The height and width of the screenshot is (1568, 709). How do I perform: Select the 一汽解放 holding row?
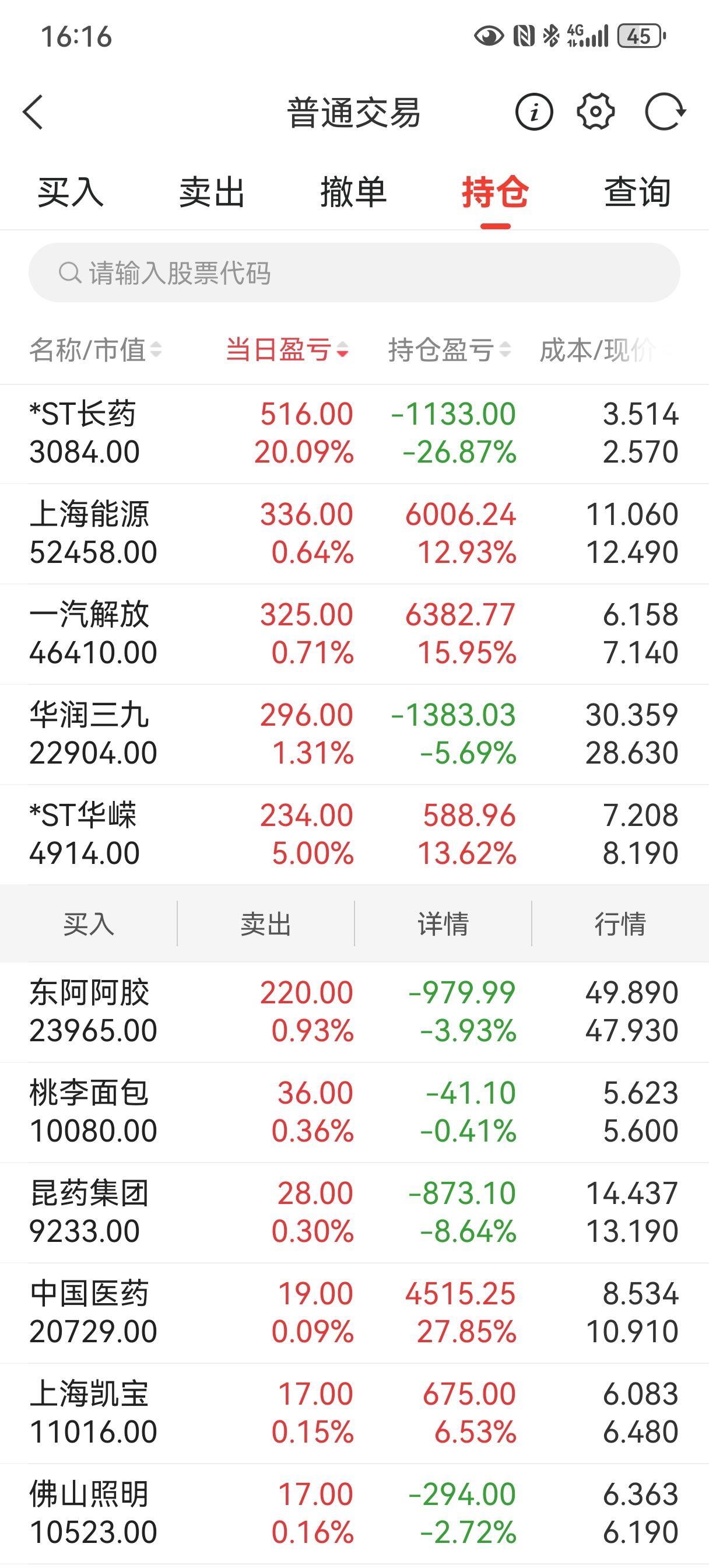tap(354, 633)
